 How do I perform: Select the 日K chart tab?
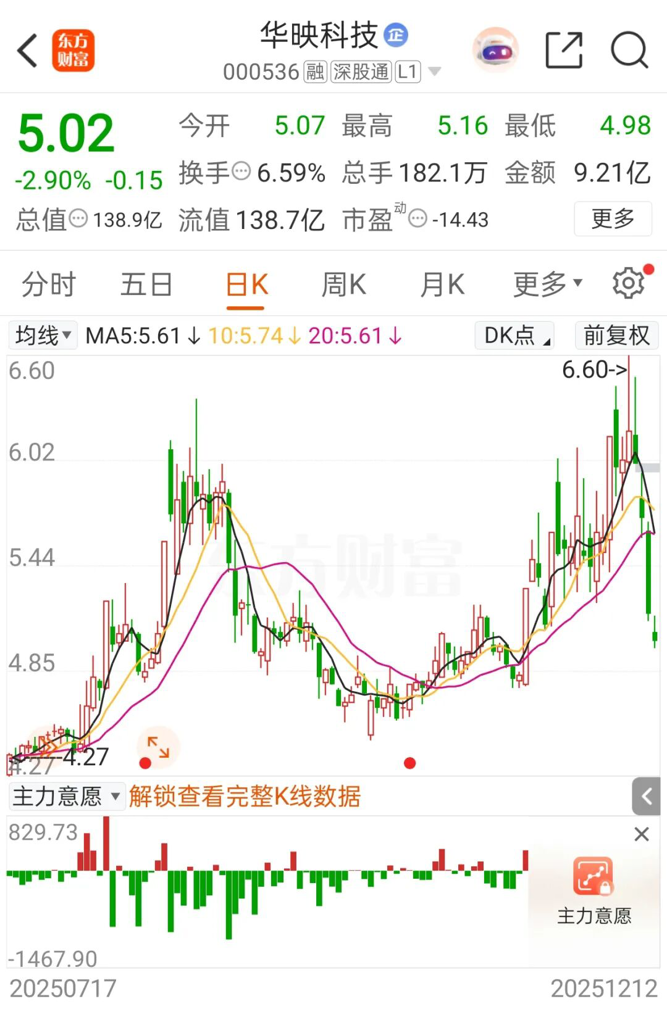246,285
